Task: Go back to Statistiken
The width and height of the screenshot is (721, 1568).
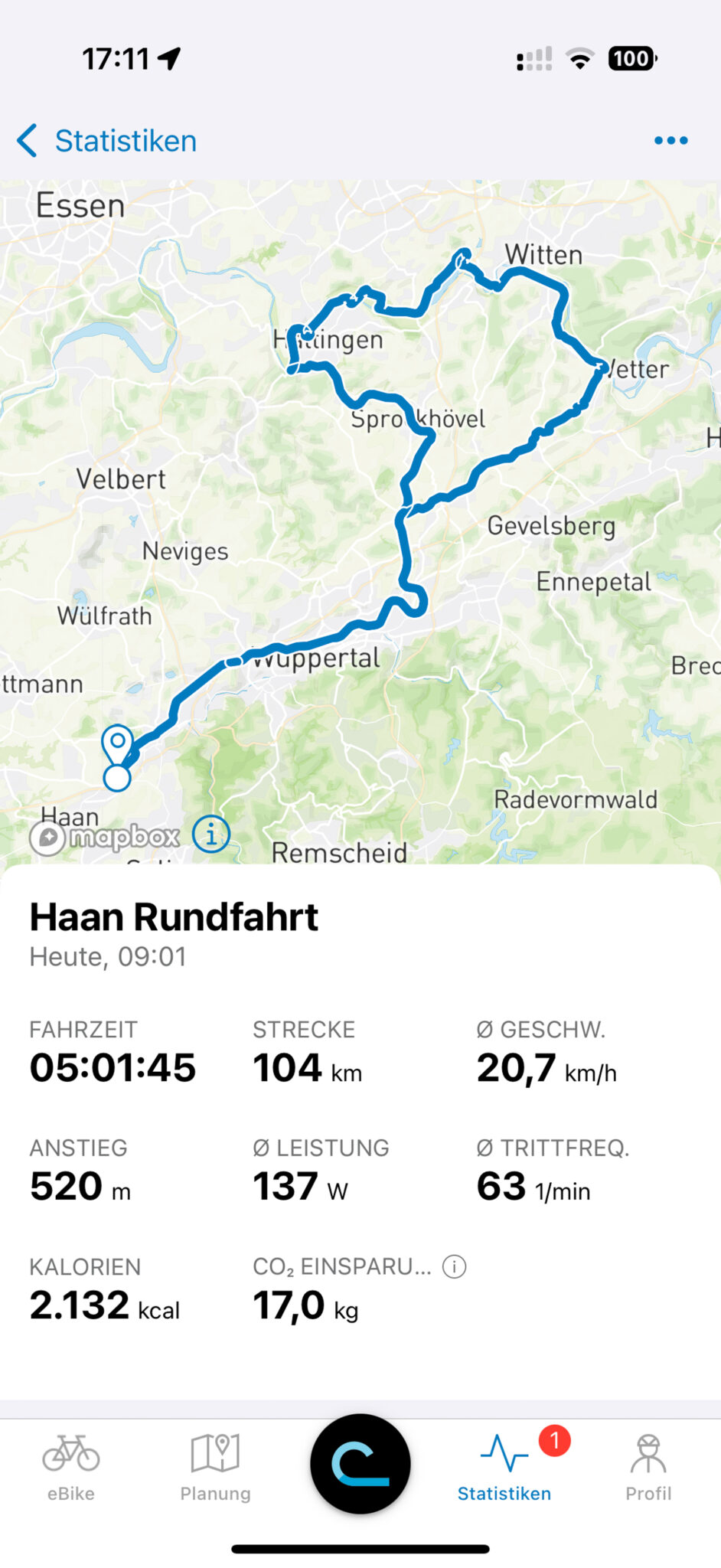Action: (x=107, y=141)
